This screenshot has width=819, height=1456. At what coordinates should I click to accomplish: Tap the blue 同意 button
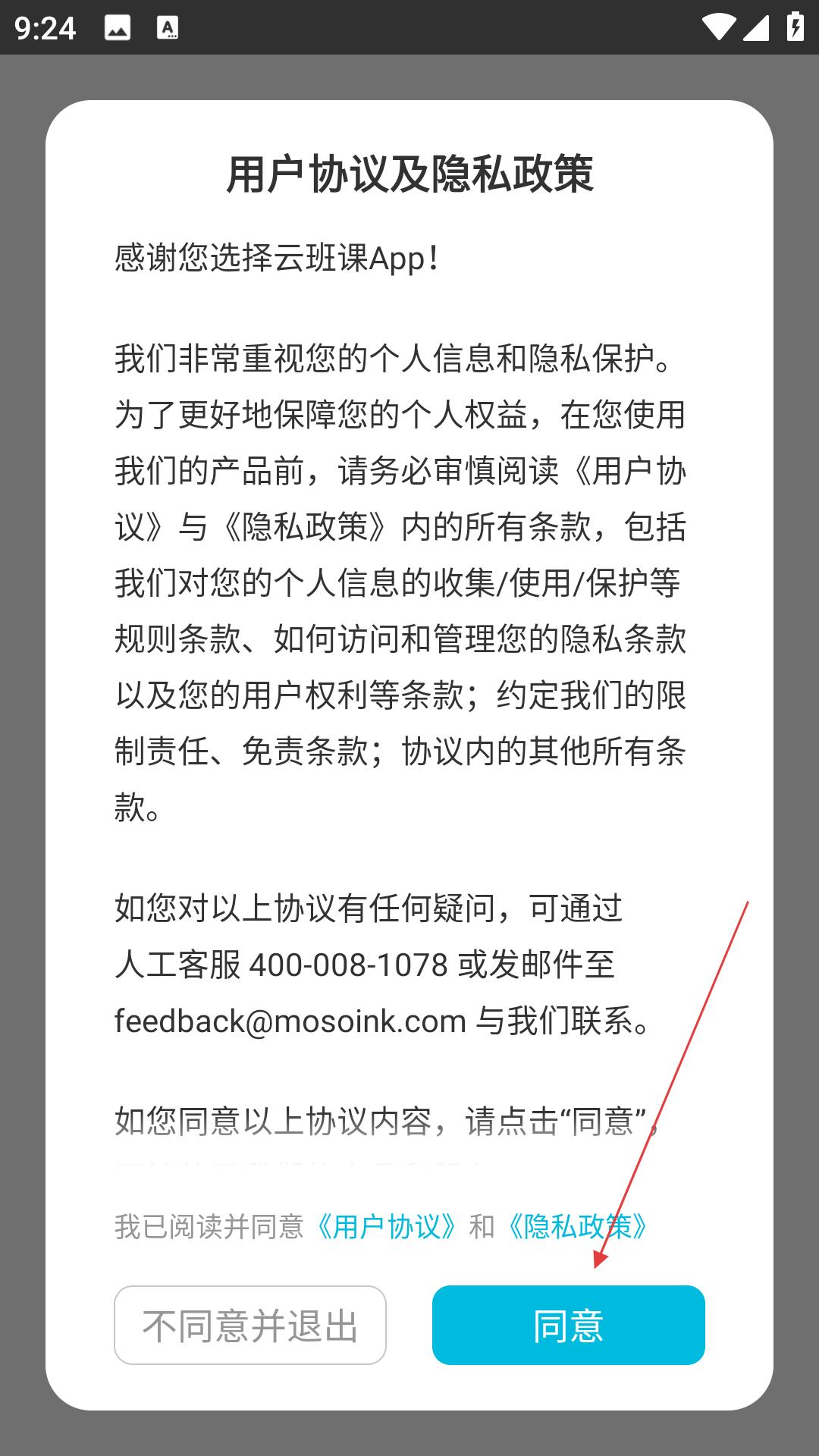pyautogui.click(x=569, y=1325)
